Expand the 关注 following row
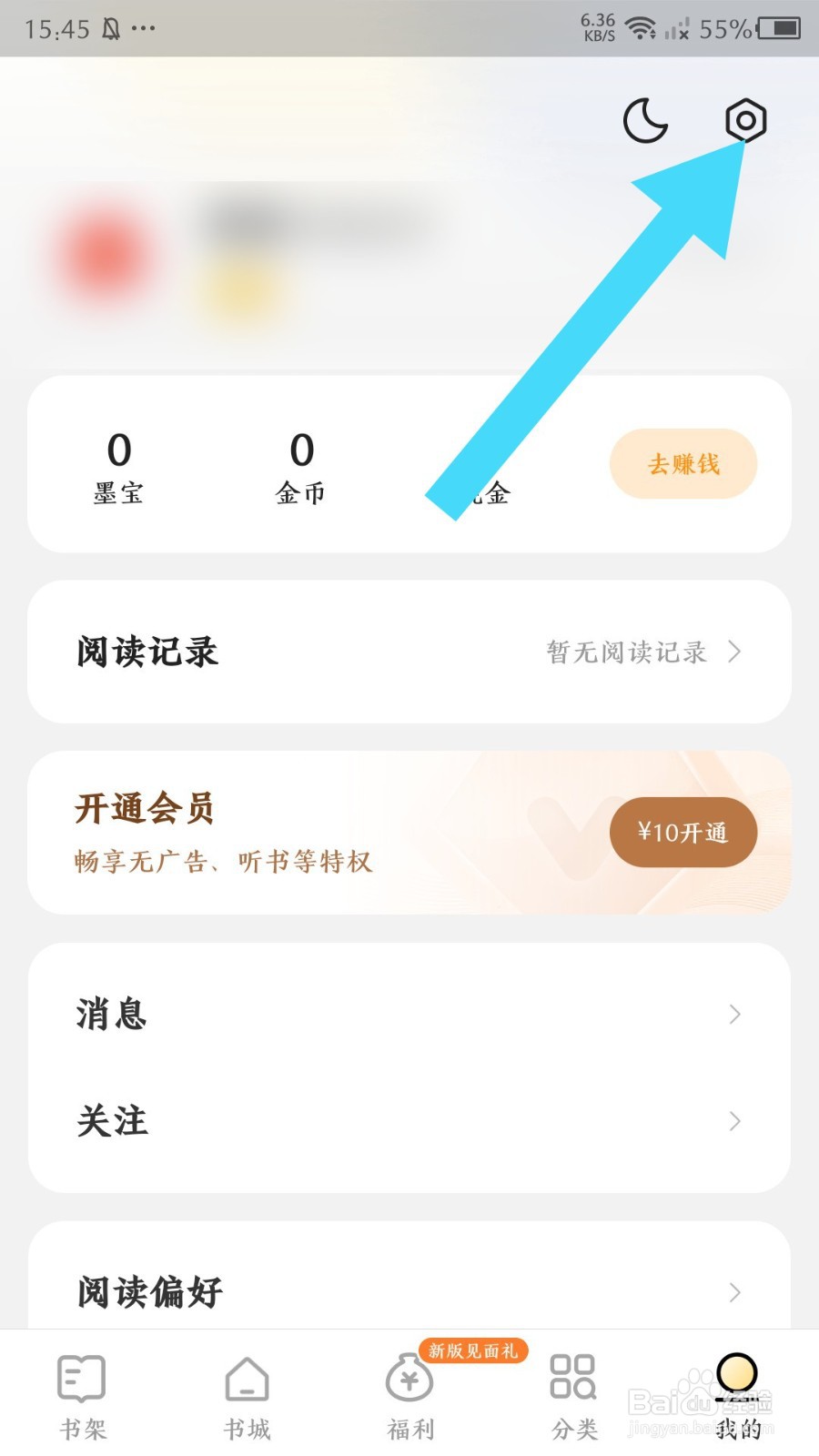The image size is (819, 1456). coord(409,1121)
